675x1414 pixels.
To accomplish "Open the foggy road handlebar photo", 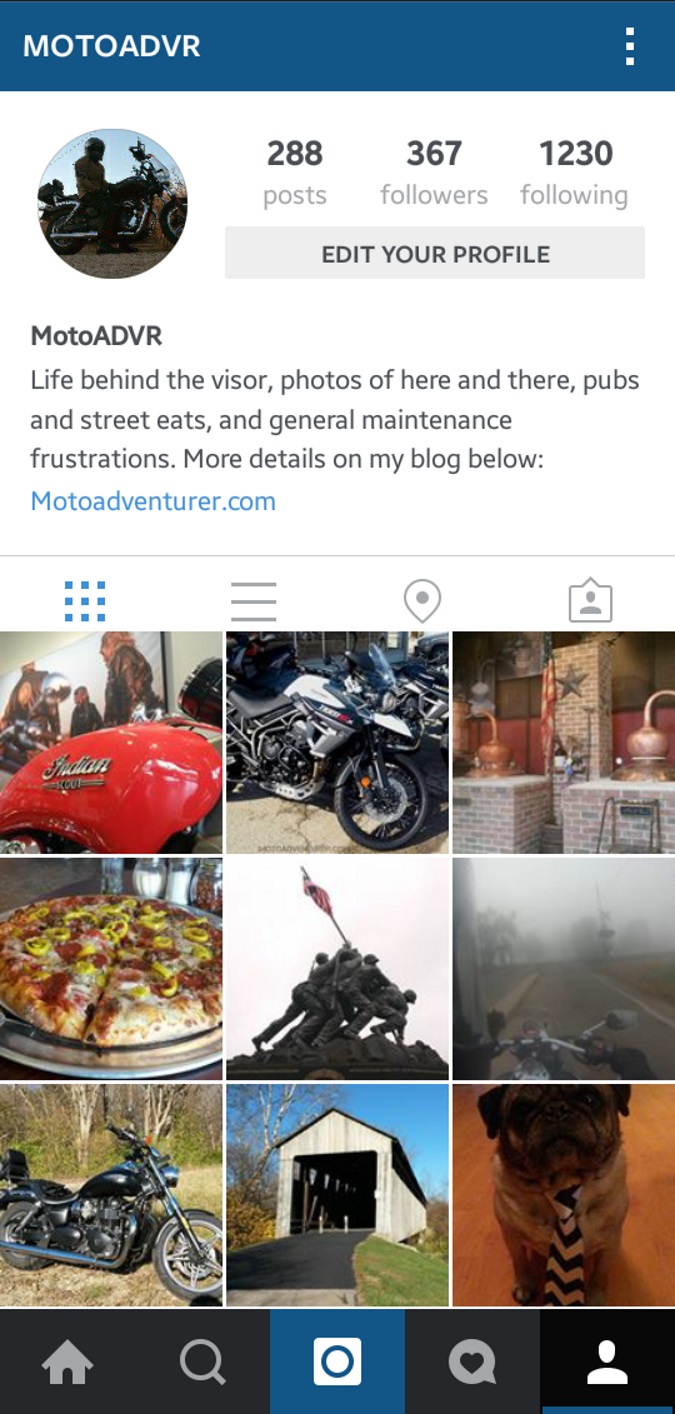I will click(x=564, y=968).
